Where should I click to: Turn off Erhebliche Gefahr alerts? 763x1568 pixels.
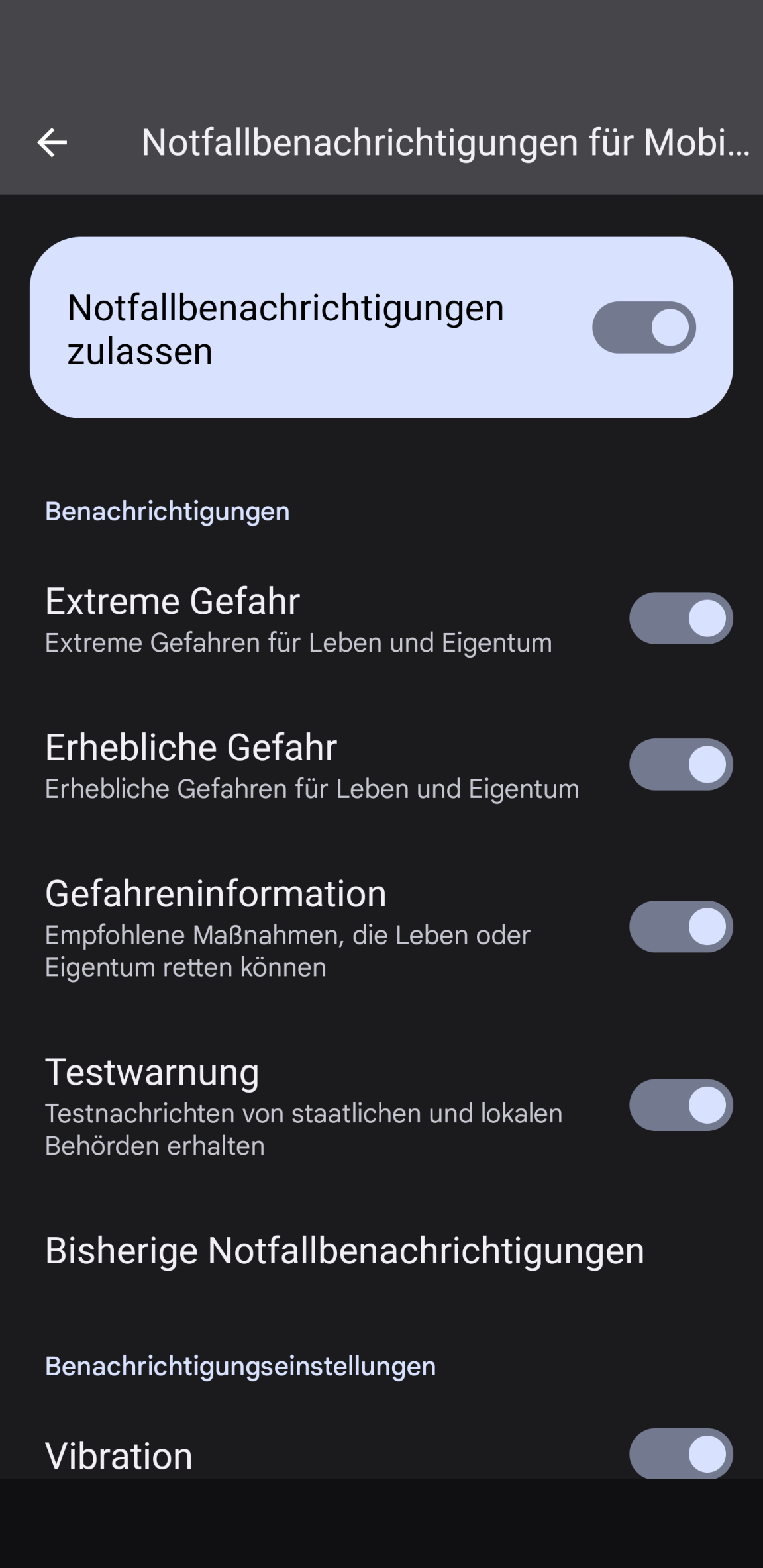coord(681,764)
